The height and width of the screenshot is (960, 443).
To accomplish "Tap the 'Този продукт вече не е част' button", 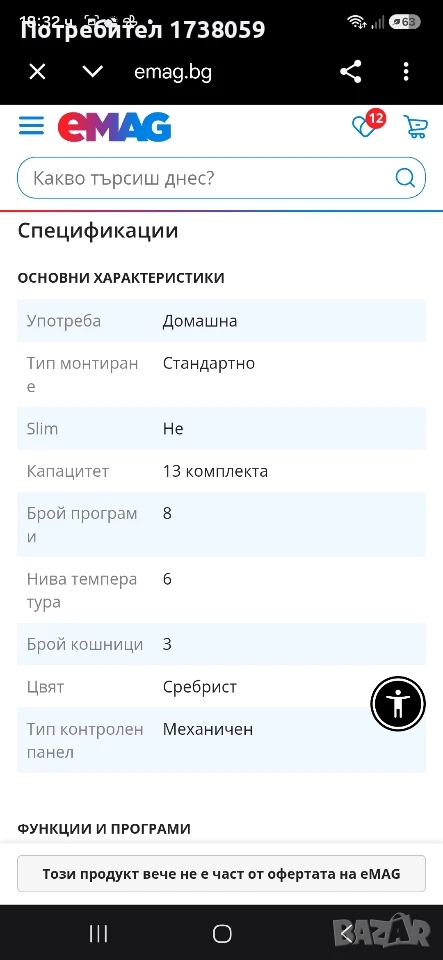I will (222, 874).
